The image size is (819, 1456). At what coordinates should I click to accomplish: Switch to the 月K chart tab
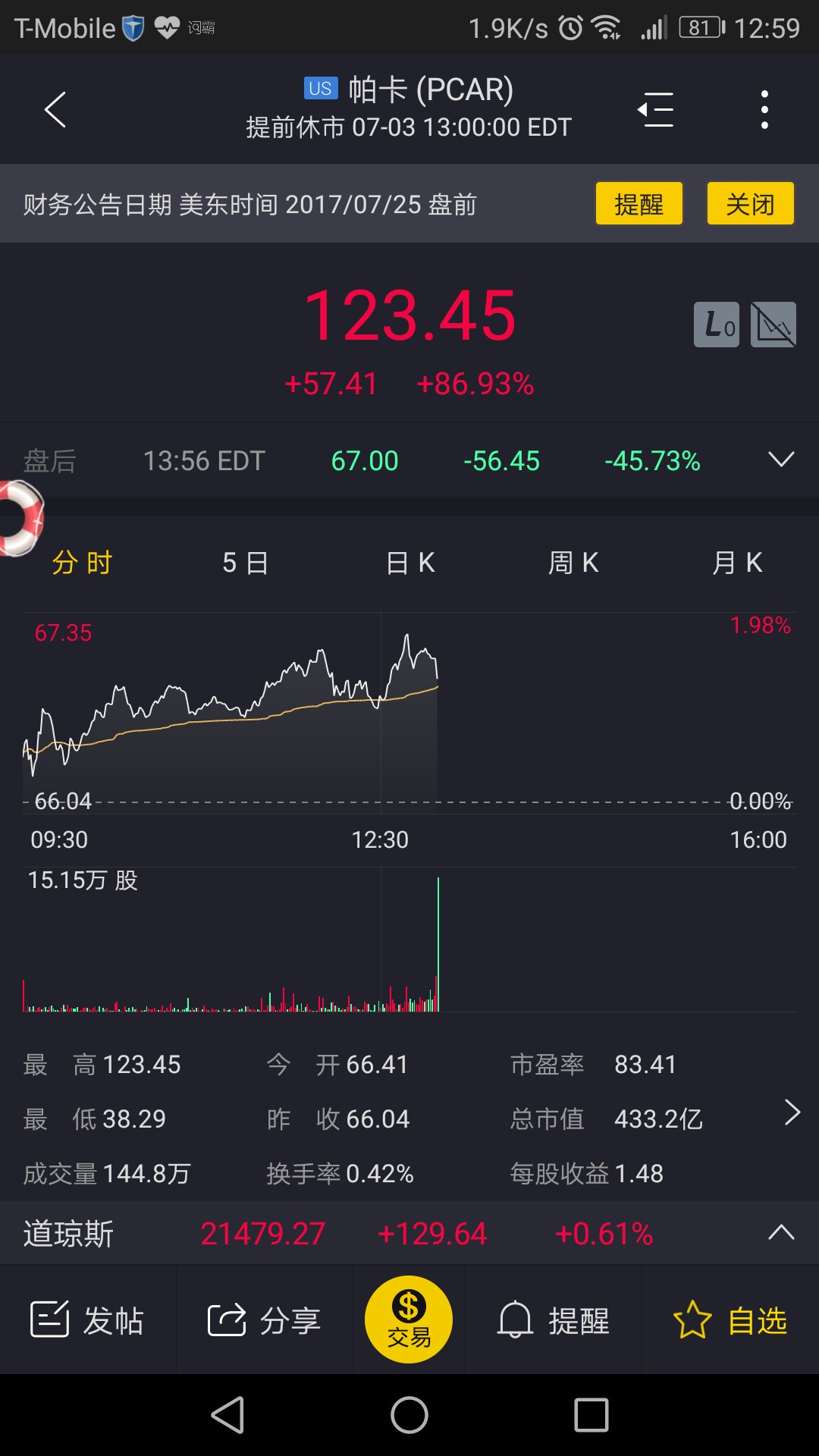(x=737, y=563)
